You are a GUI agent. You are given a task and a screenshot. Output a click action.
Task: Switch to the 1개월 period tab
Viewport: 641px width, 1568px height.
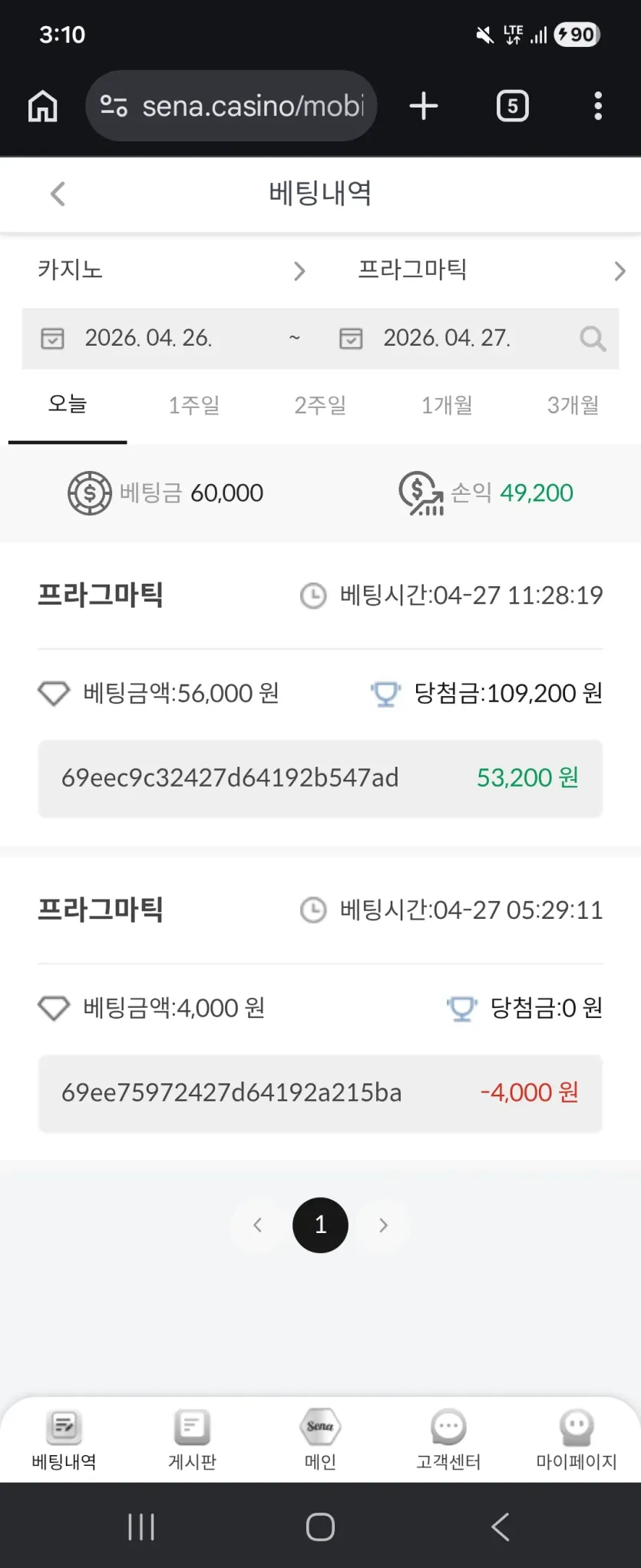447,405
